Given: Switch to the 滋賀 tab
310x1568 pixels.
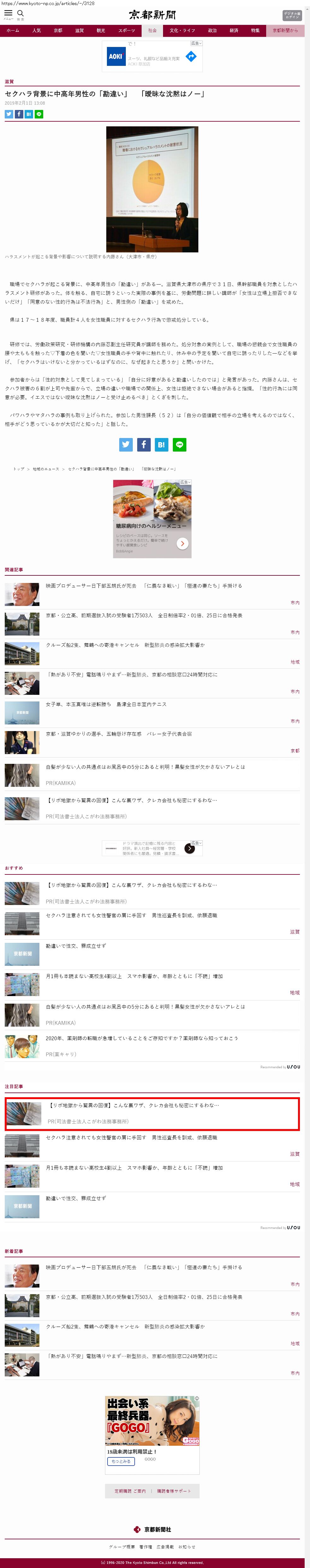Looking at the screenshot, I should 79,31.
